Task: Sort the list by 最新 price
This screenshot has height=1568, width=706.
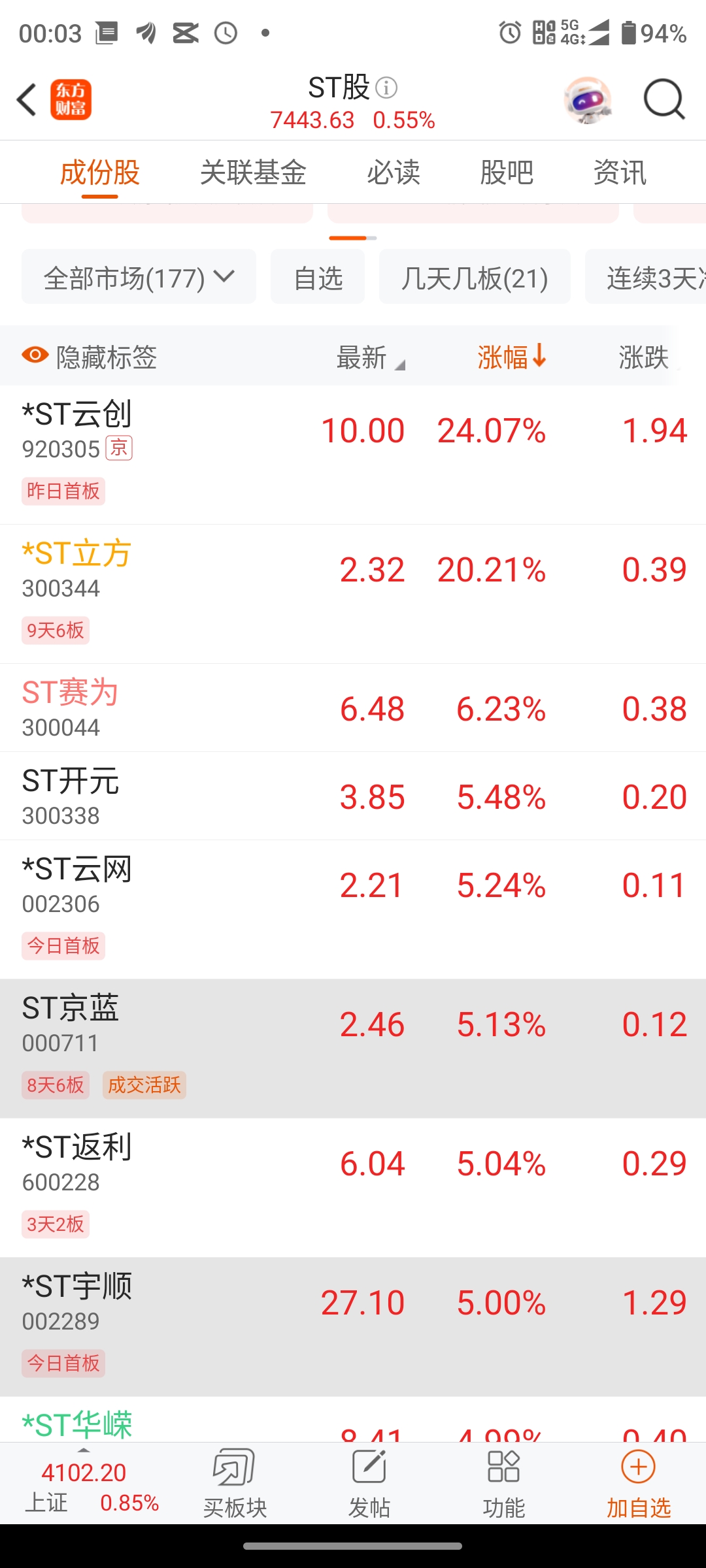Action: (369, 357)
